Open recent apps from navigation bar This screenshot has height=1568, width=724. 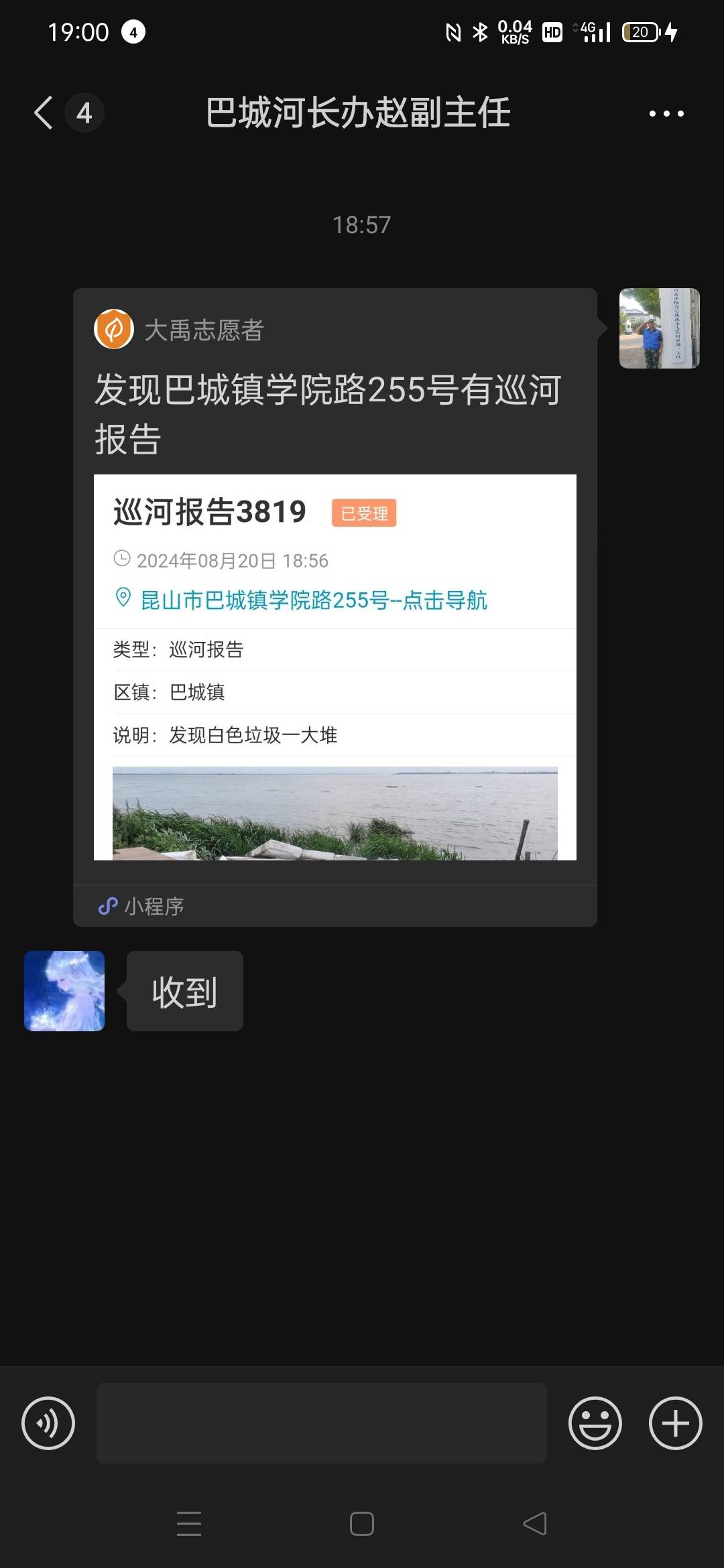(189, 1524)
